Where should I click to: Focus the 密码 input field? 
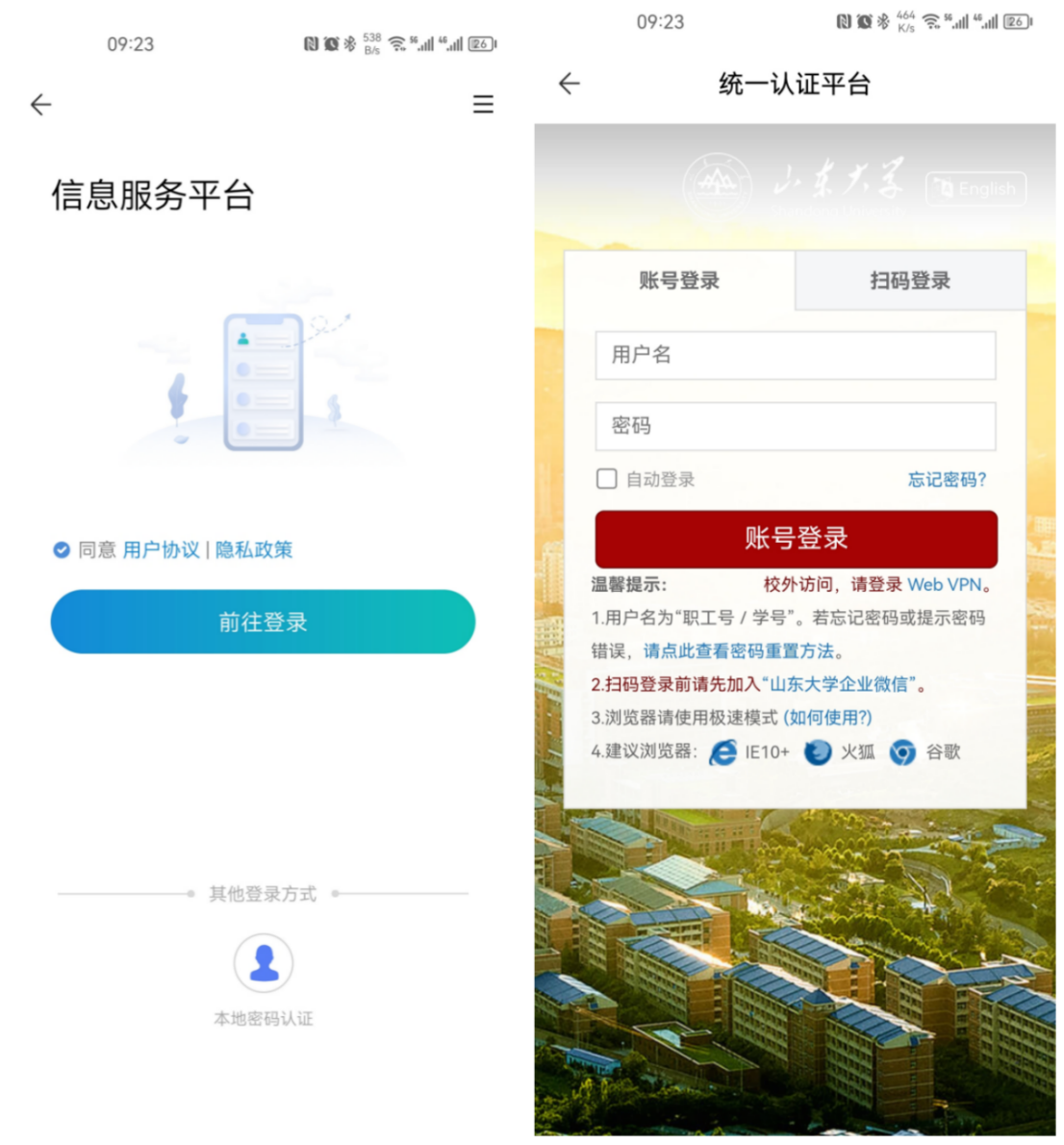796,425
